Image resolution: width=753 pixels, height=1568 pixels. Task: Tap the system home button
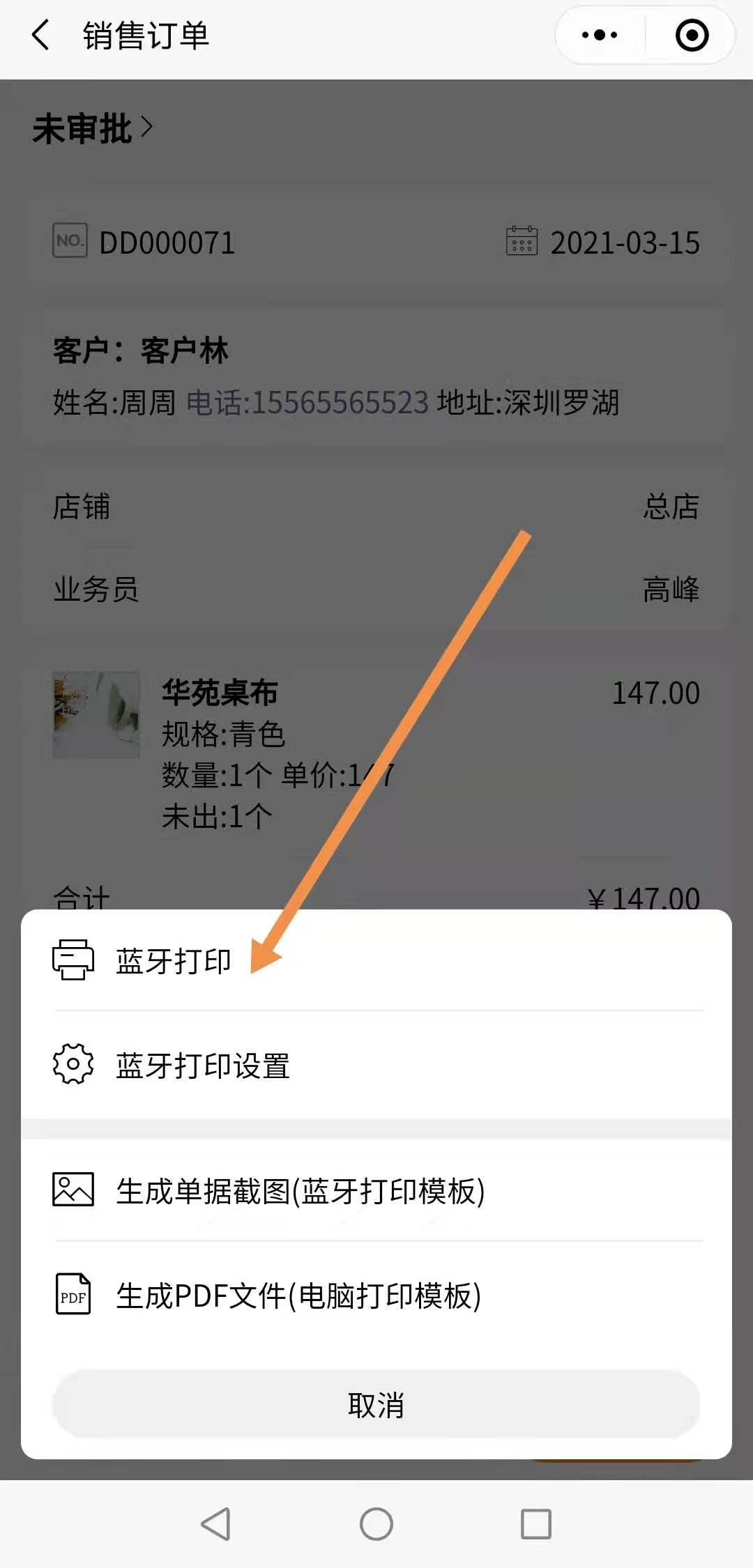[376, 1524]
